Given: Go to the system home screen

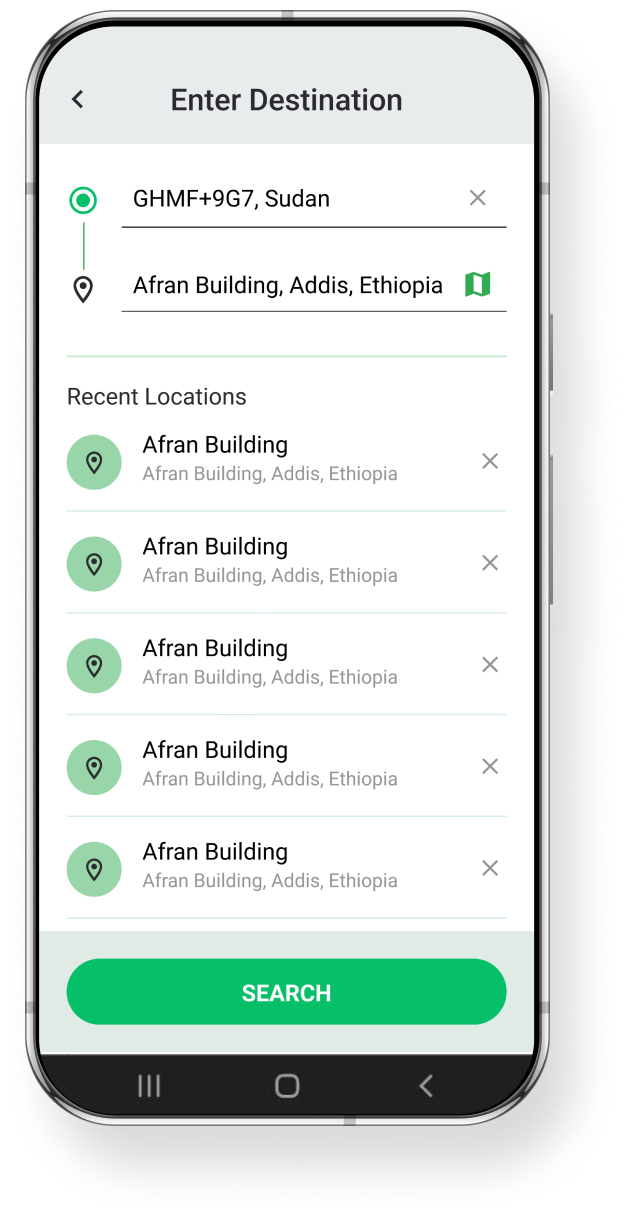Looking at the screenshot, I should click(x=287, y=1086).
